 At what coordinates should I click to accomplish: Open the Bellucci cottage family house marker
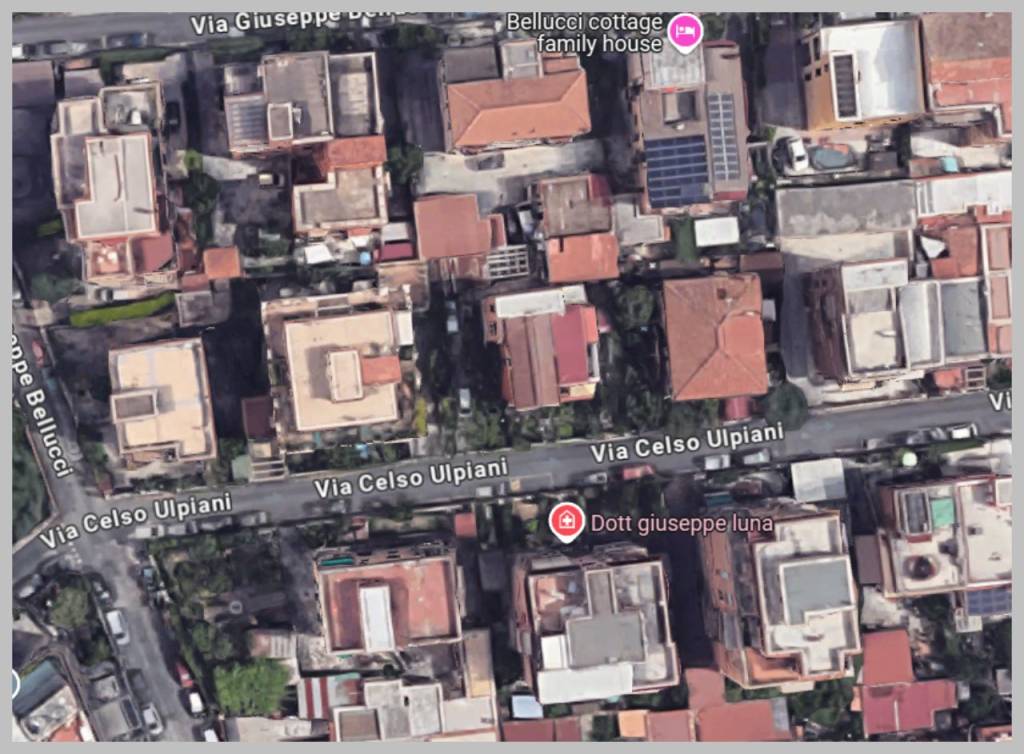click(x=685, y=31)
